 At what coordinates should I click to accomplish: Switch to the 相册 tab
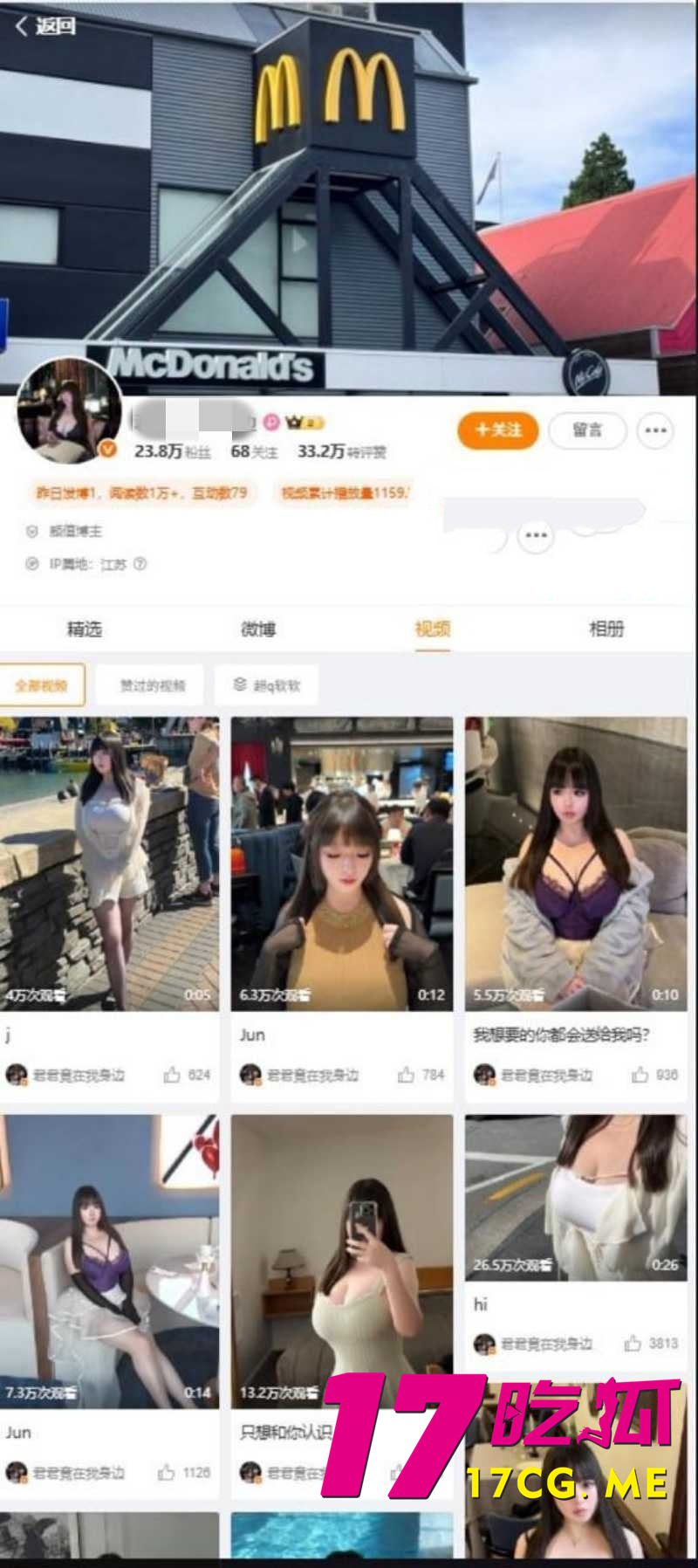pos(606,629)
